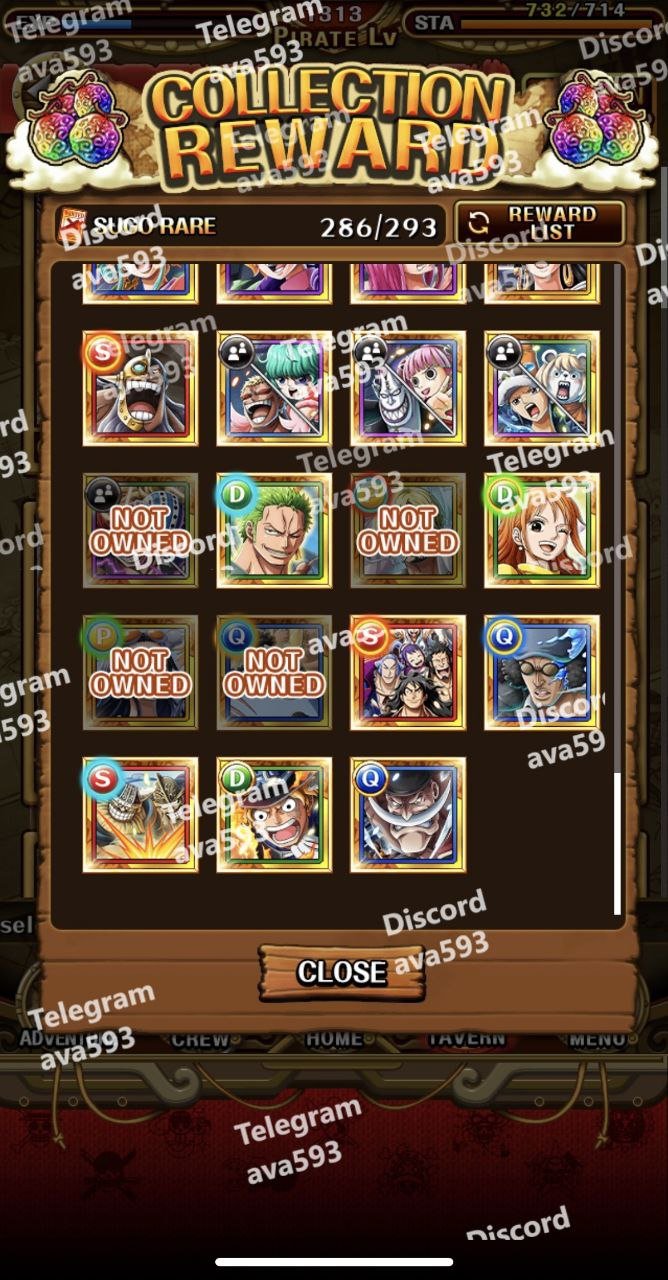Screen dimensions: 668x1280
Task: Select the Whitebeard character tile
Action: [408, 814]
